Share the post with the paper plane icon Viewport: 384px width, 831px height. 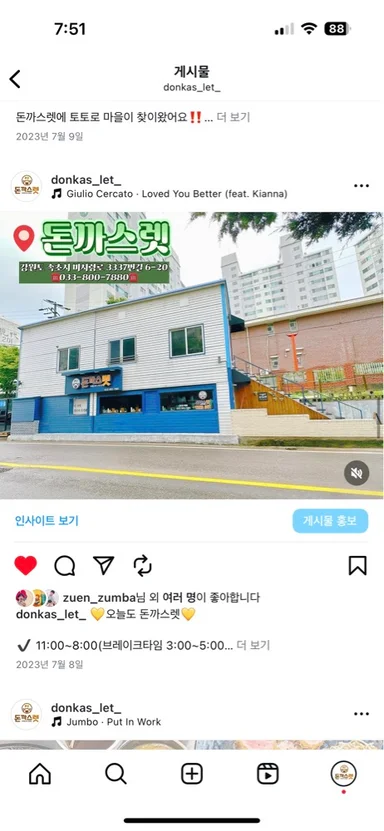point(104,565)
